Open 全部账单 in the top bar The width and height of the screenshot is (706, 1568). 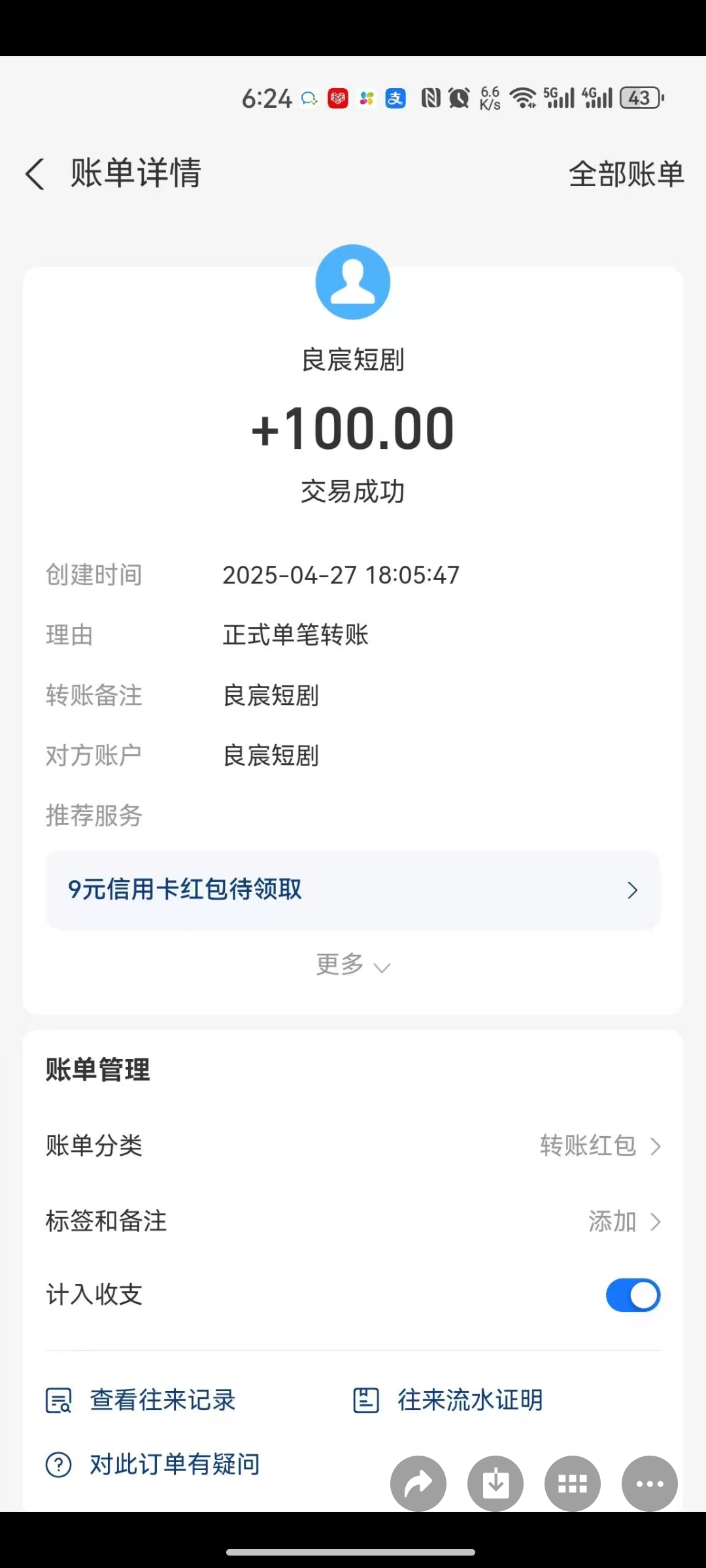(x=626, y=174)
